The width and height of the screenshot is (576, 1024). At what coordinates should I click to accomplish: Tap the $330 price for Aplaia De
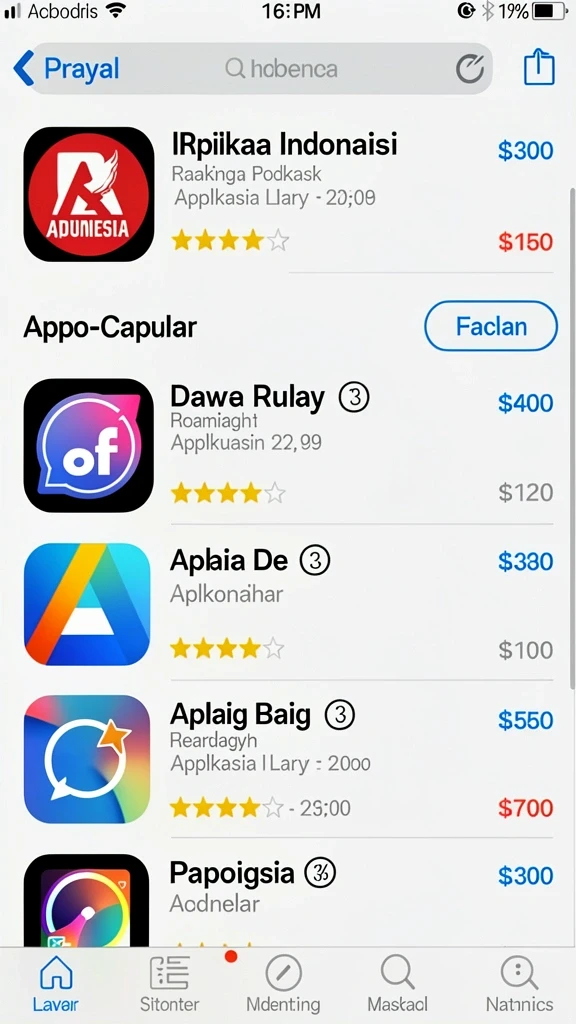(x=525, y=561)
